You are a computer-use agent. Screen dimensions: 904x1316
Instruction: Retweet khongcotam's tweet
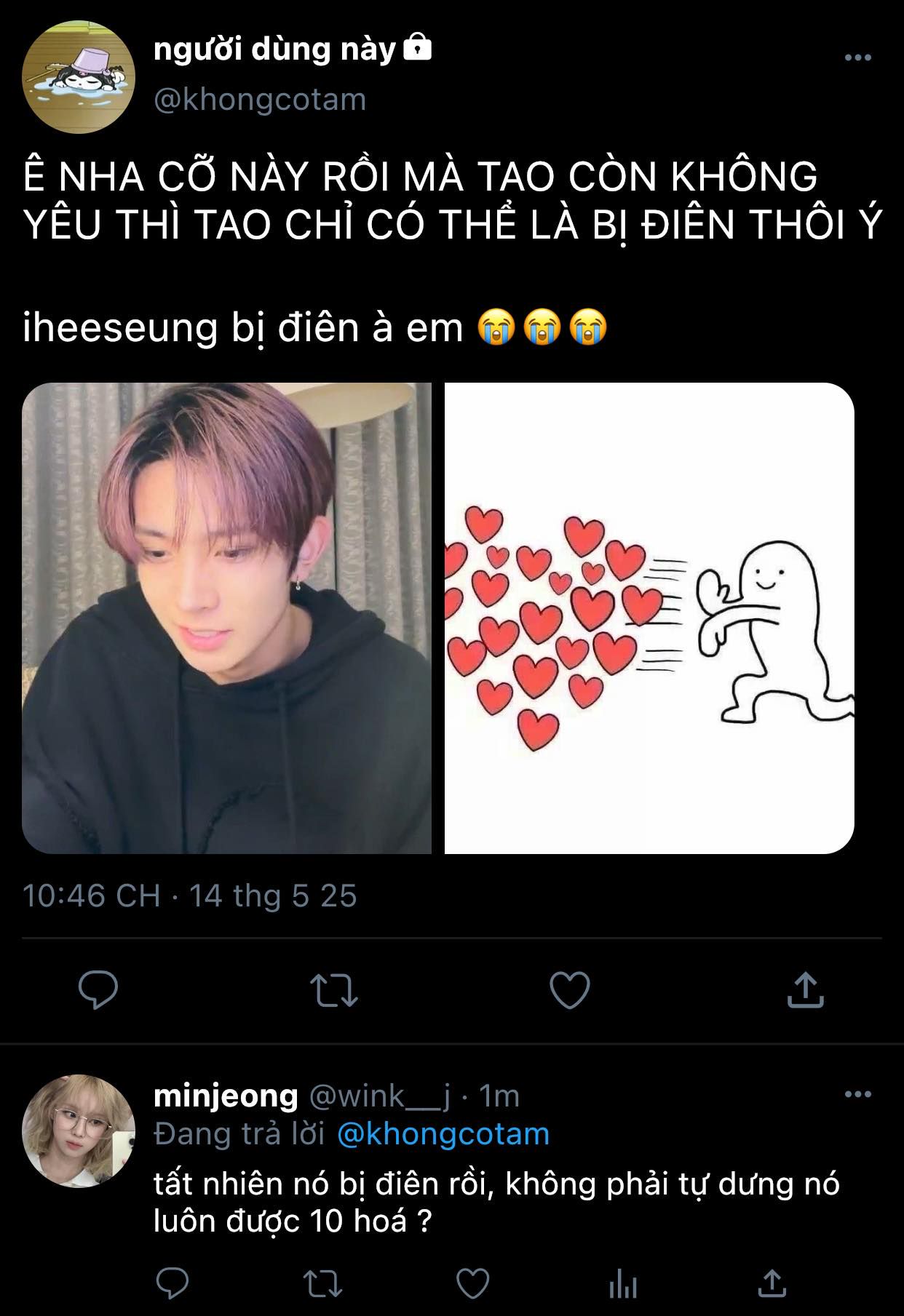pyautogui.click(x=333, y=990)
